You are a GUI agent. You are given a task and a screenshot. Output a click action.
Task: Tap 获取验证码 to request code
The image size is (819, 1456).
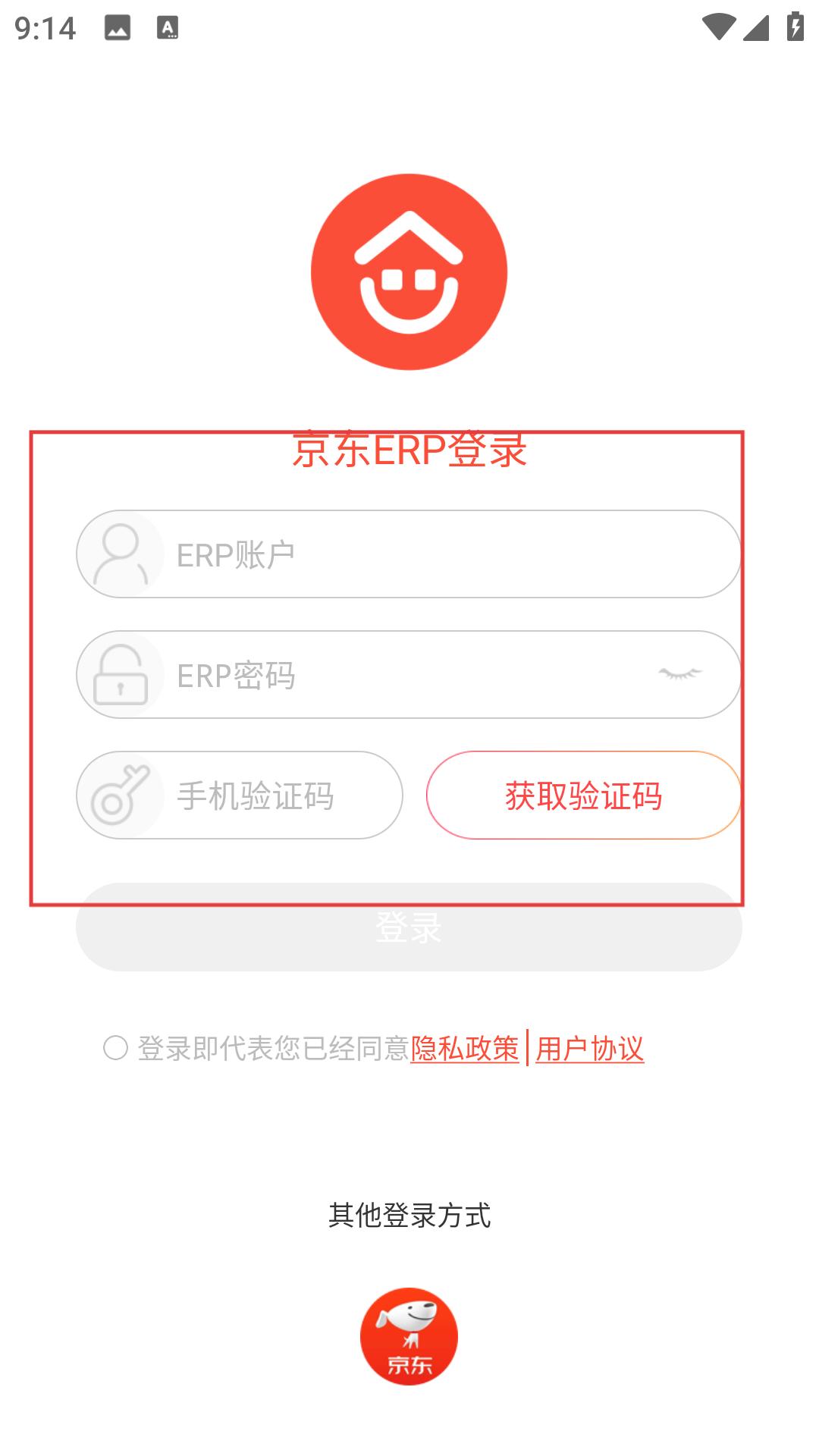click(x=584, y=795)
